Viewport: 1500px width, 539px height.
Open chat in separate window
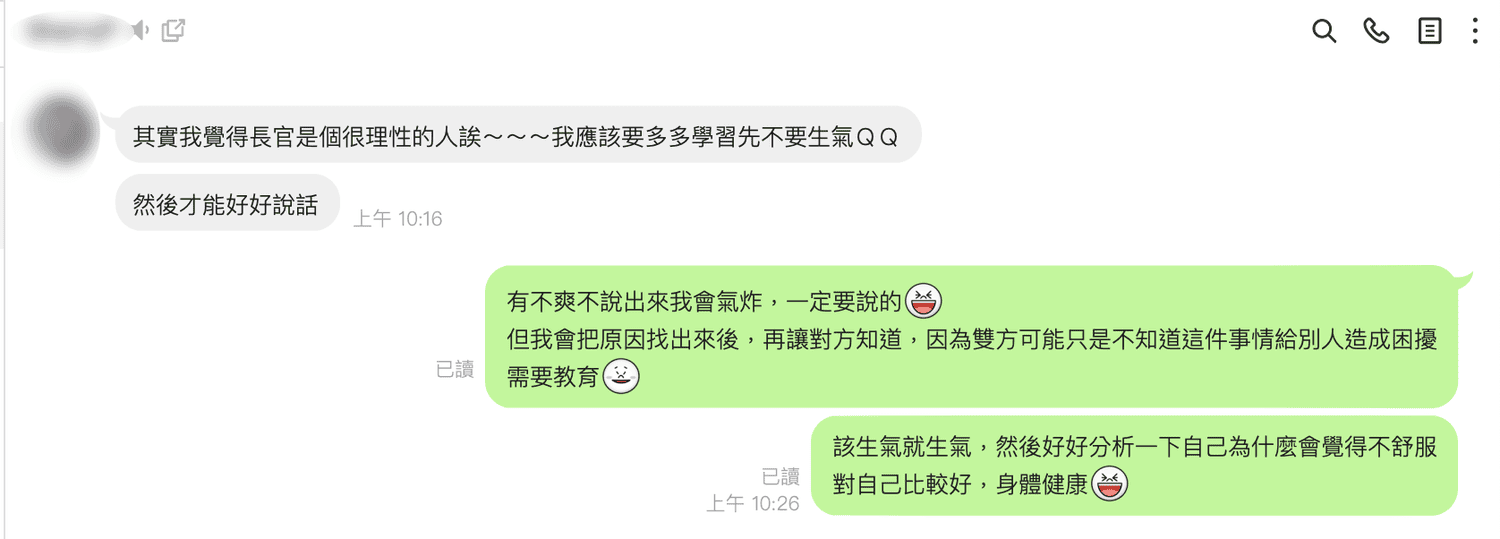(x=173, y=31)
